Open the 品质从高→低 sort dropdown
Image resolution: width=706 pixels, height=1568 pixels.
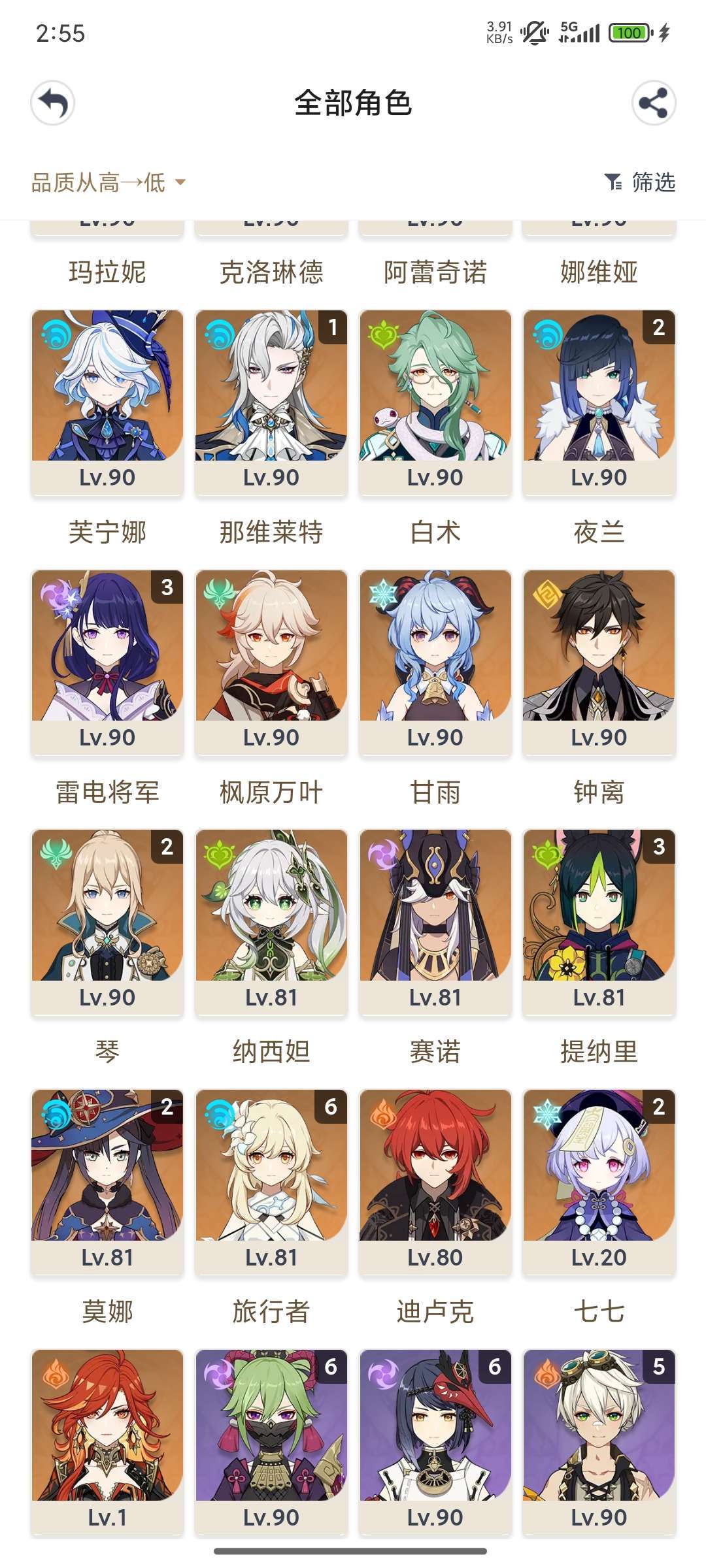109,182
